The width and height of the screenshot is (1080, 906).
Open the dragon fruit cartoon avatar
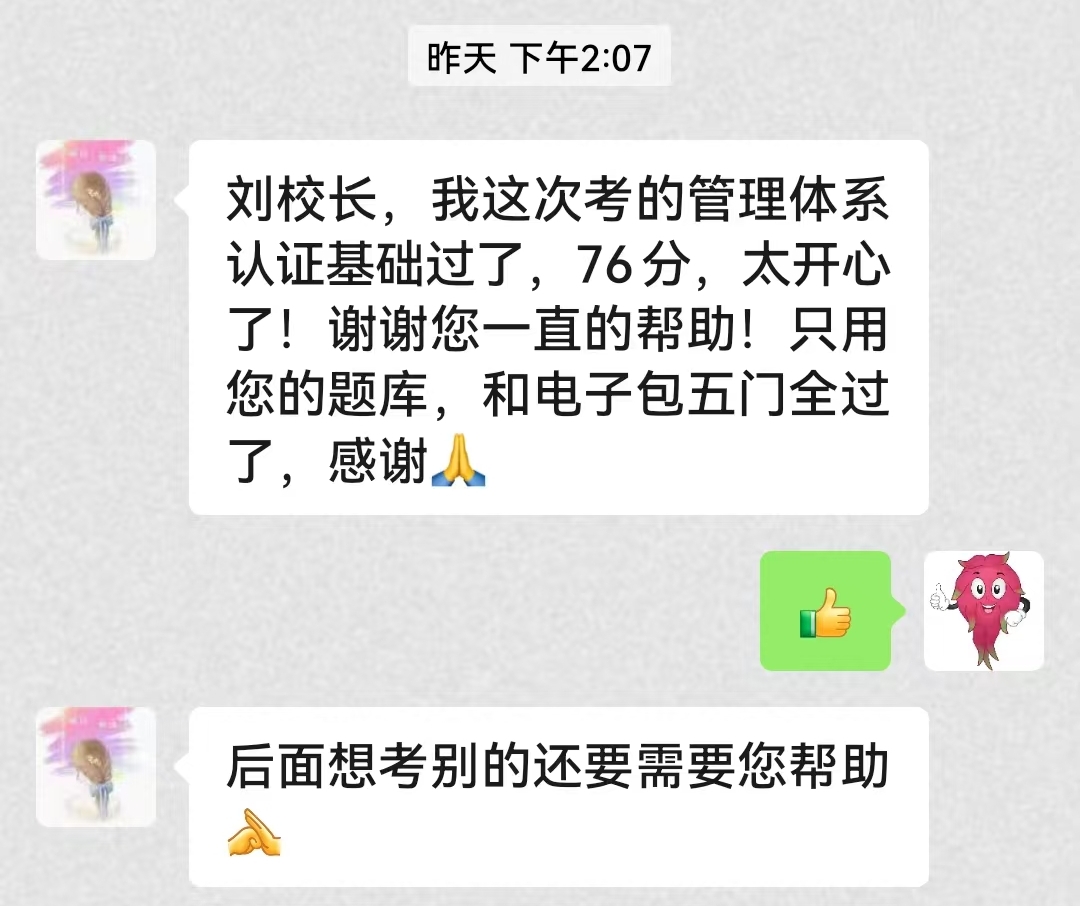(983, 610)
